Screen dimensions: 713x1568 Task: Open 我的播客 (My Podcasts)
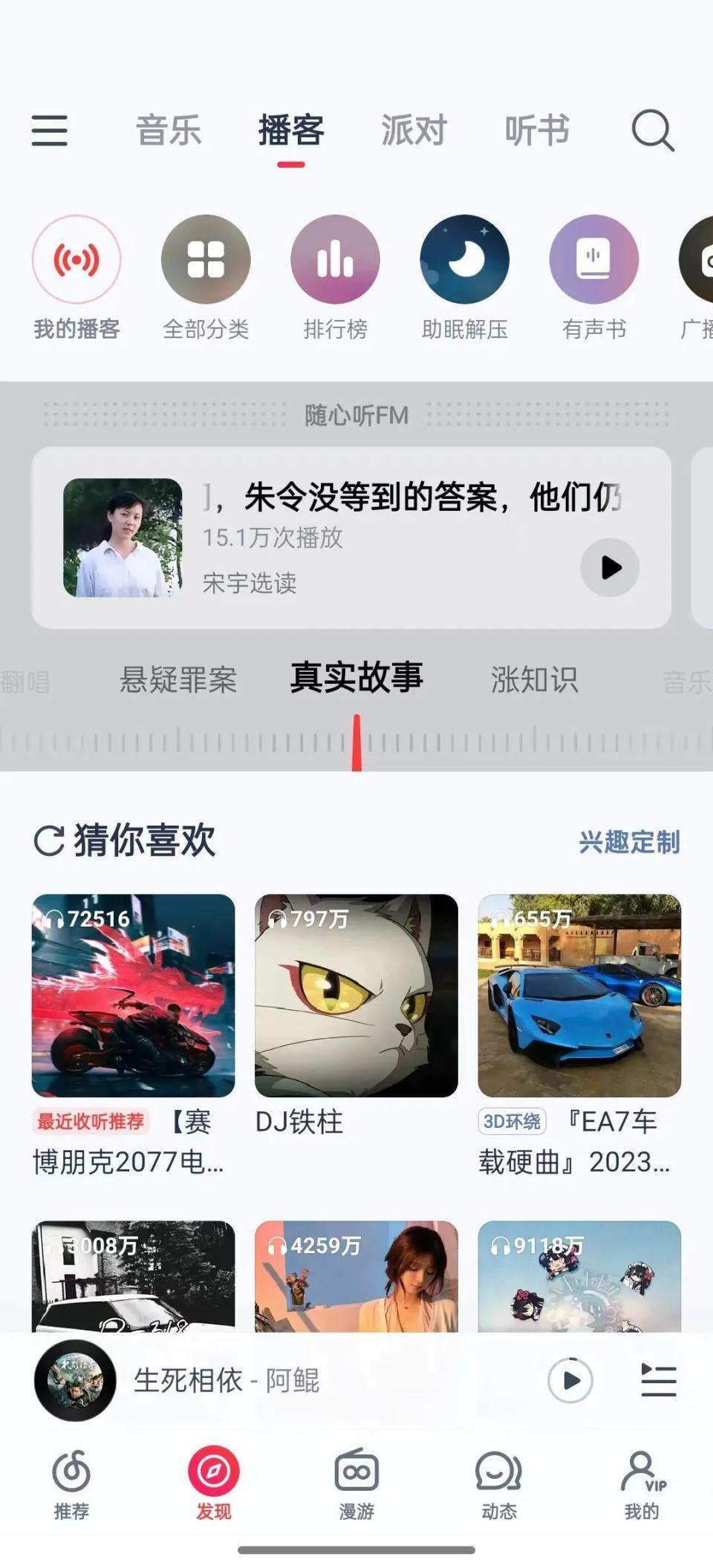(x=78, y=260)
